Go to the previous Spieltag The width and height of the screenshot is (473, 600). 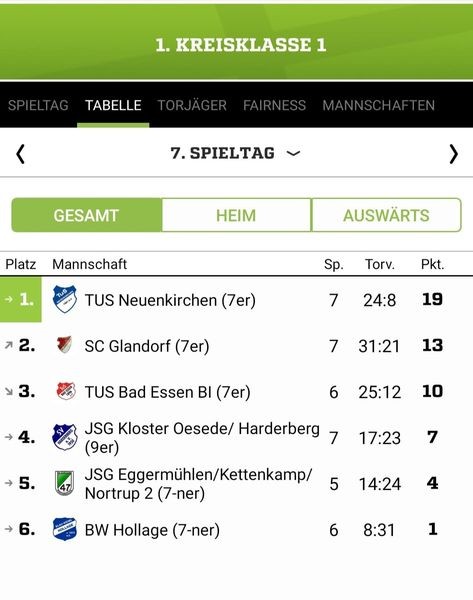point(20,154)
